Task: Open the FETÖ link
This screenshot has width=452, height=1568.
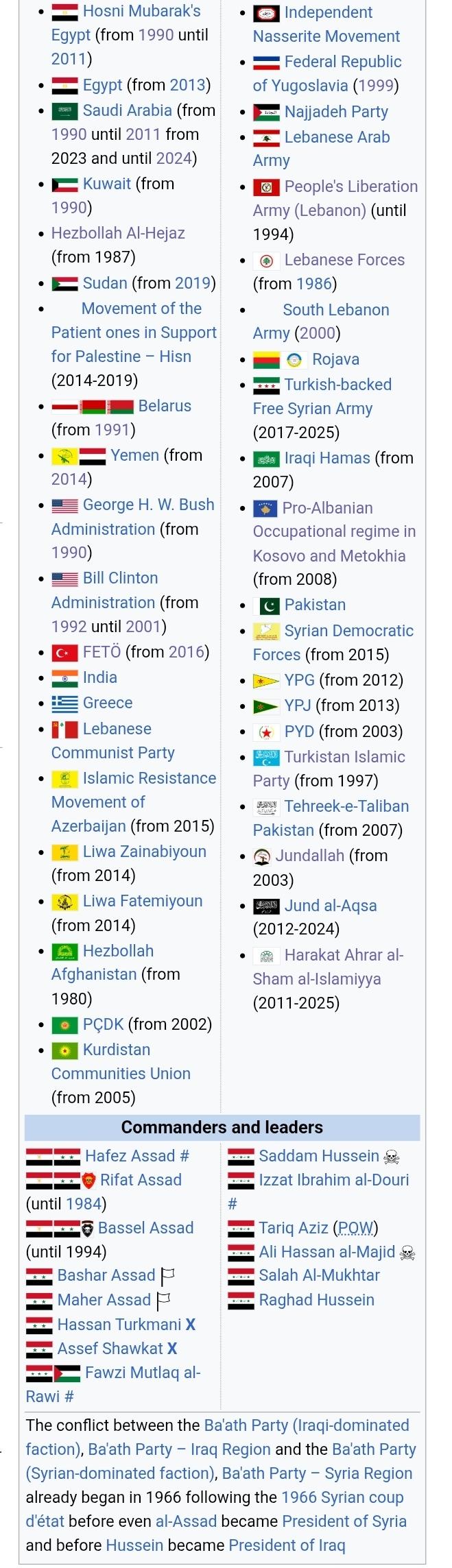Action: click(102, 652)
